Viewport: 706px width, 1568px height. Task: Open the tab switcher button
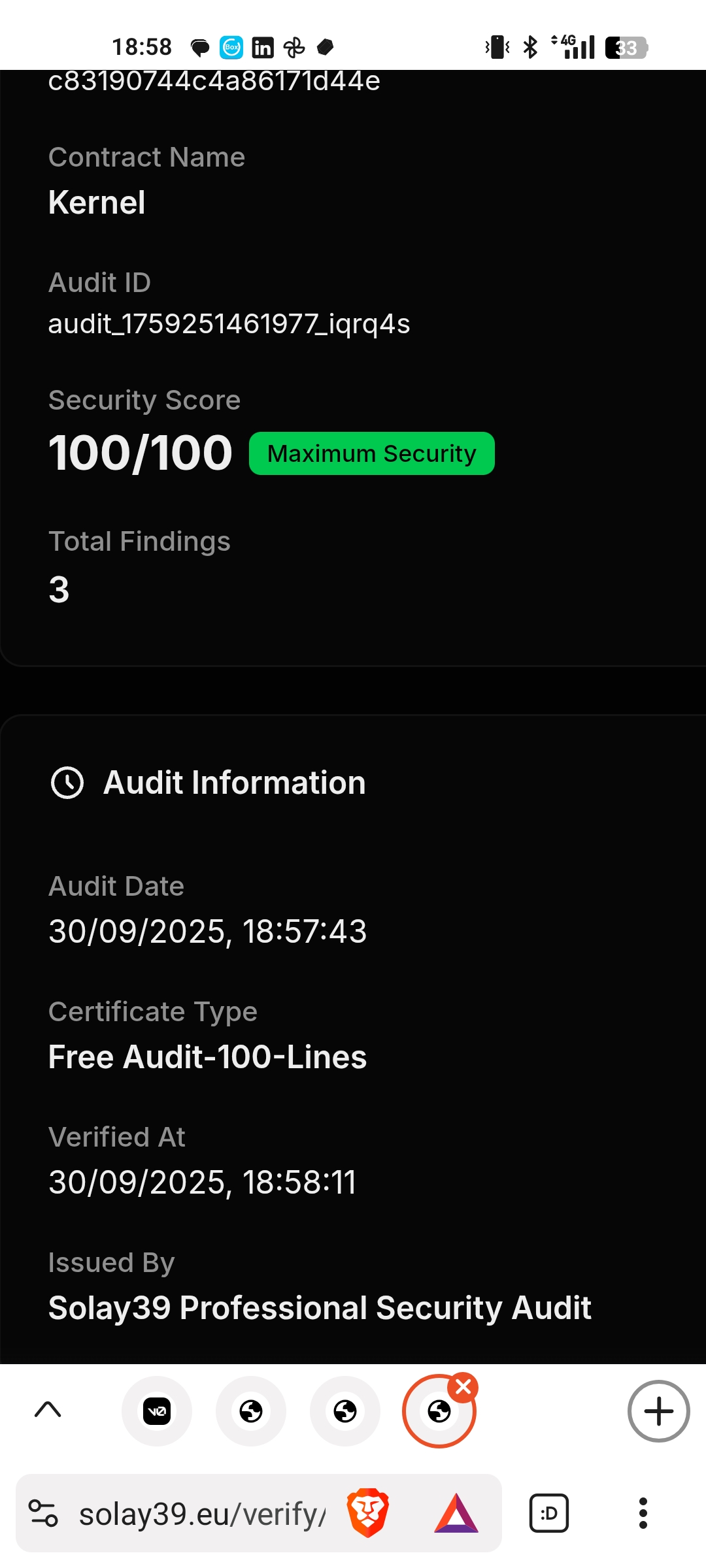click(548, 1513)
